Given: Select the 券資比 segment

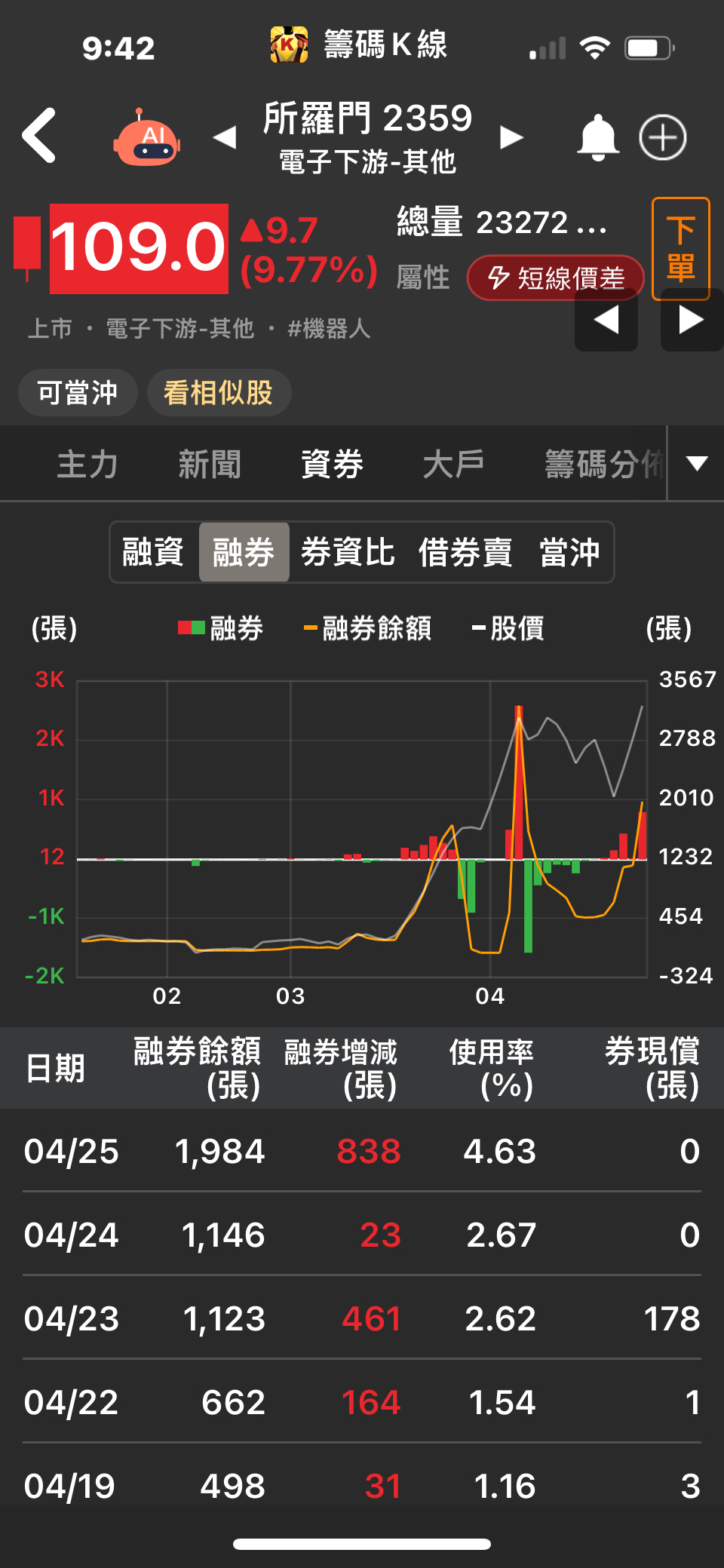Looking at the screenshot, I should (348, 552).
